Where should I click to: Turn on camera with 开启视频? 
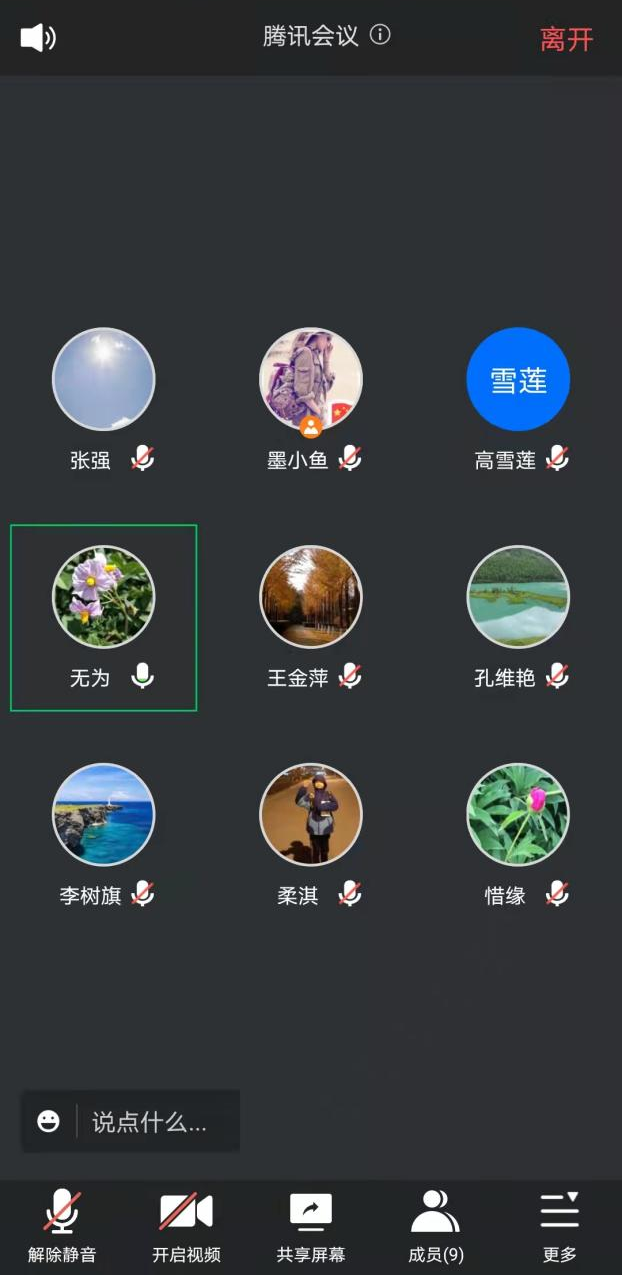click(186, 1226)
